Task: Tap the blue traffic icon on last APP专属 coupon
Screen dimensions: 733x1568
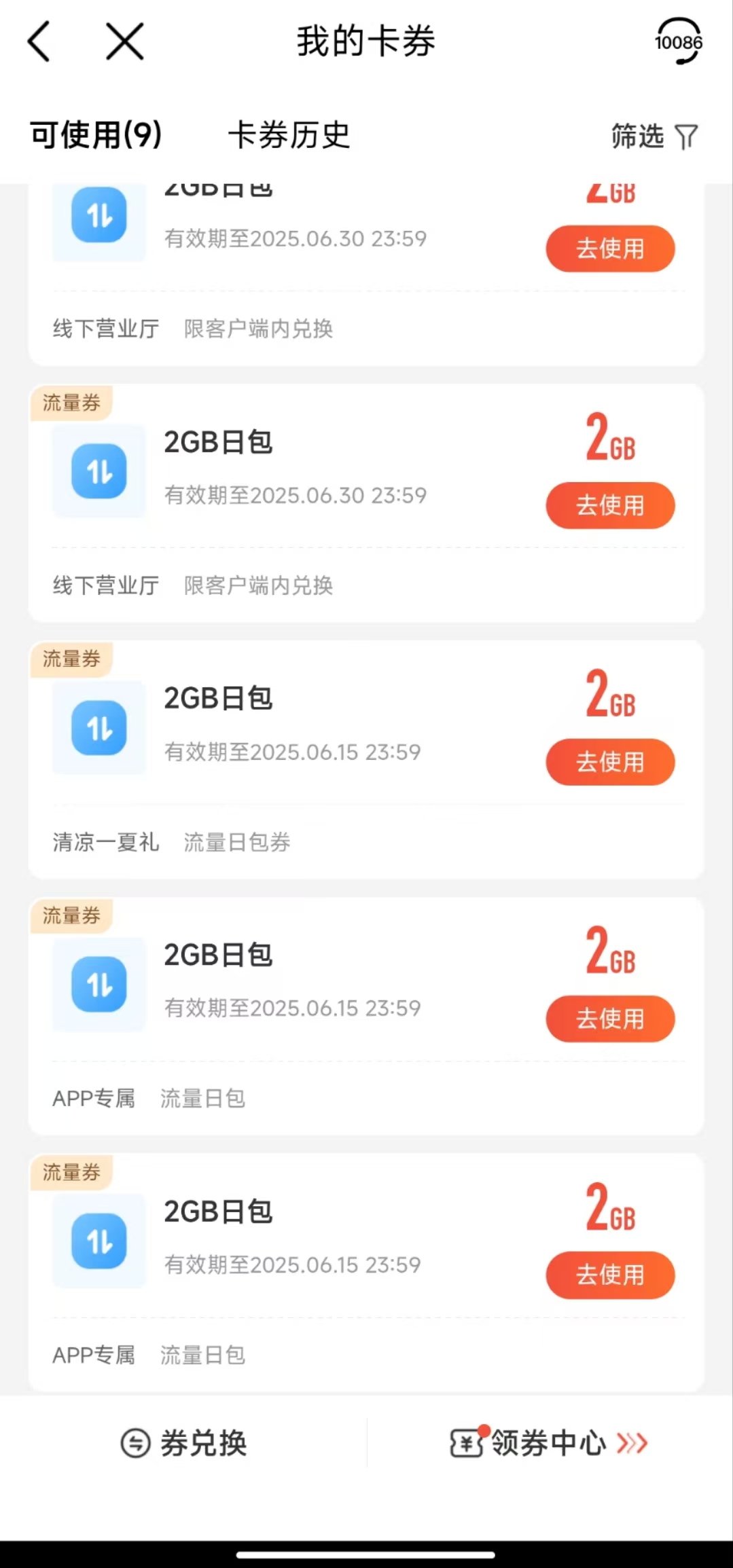Action: click(99, 1239)
